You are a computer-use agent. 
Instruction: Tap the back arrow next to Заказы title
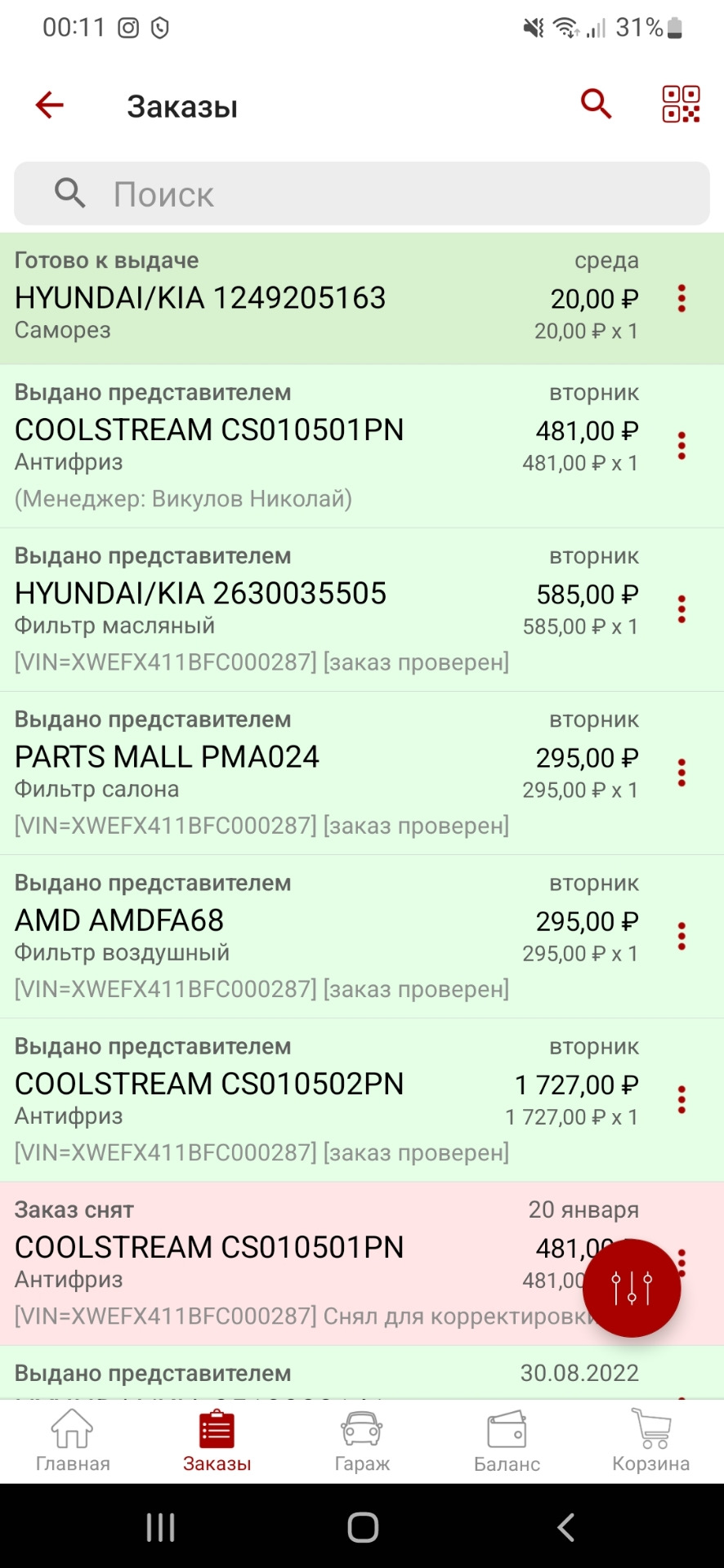point(49,105)
